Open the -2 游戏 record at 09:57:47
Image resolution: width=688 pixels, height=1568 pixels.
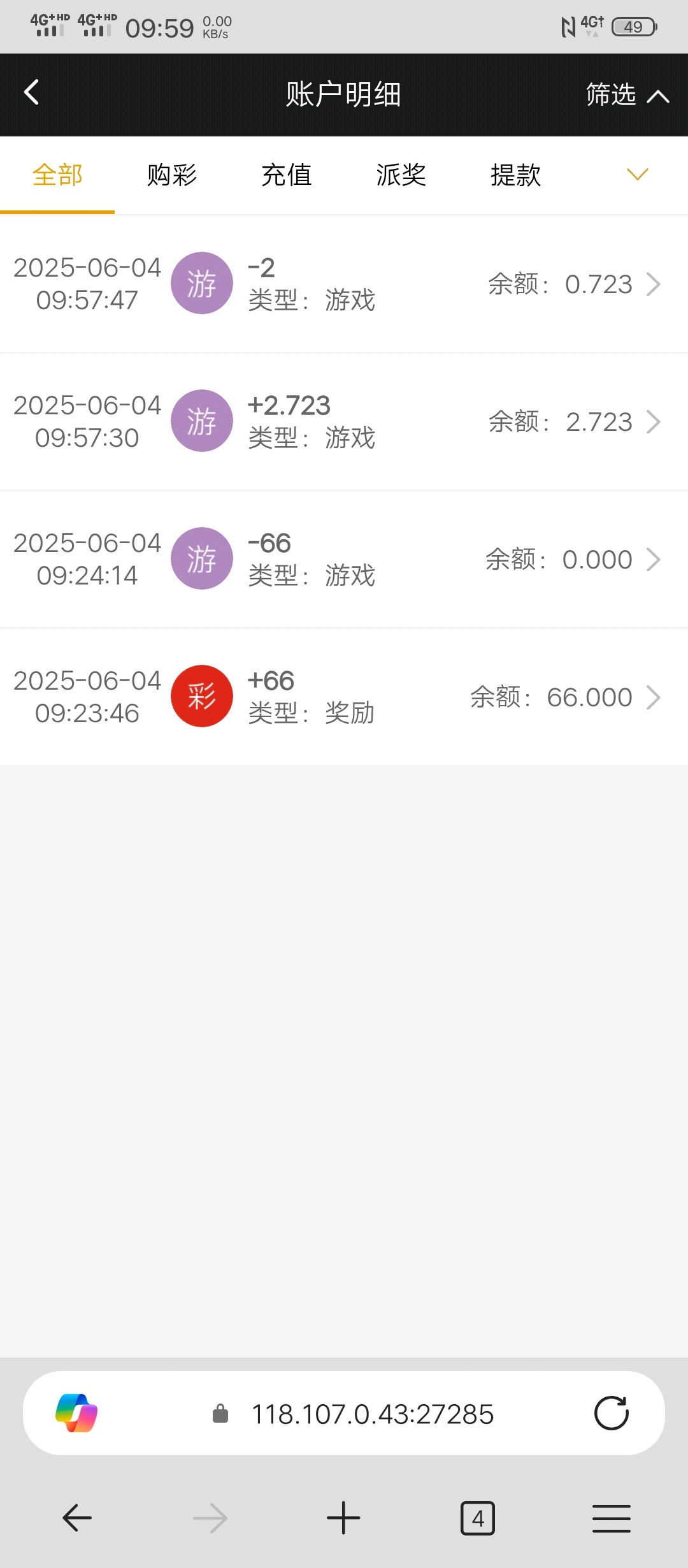344,284
